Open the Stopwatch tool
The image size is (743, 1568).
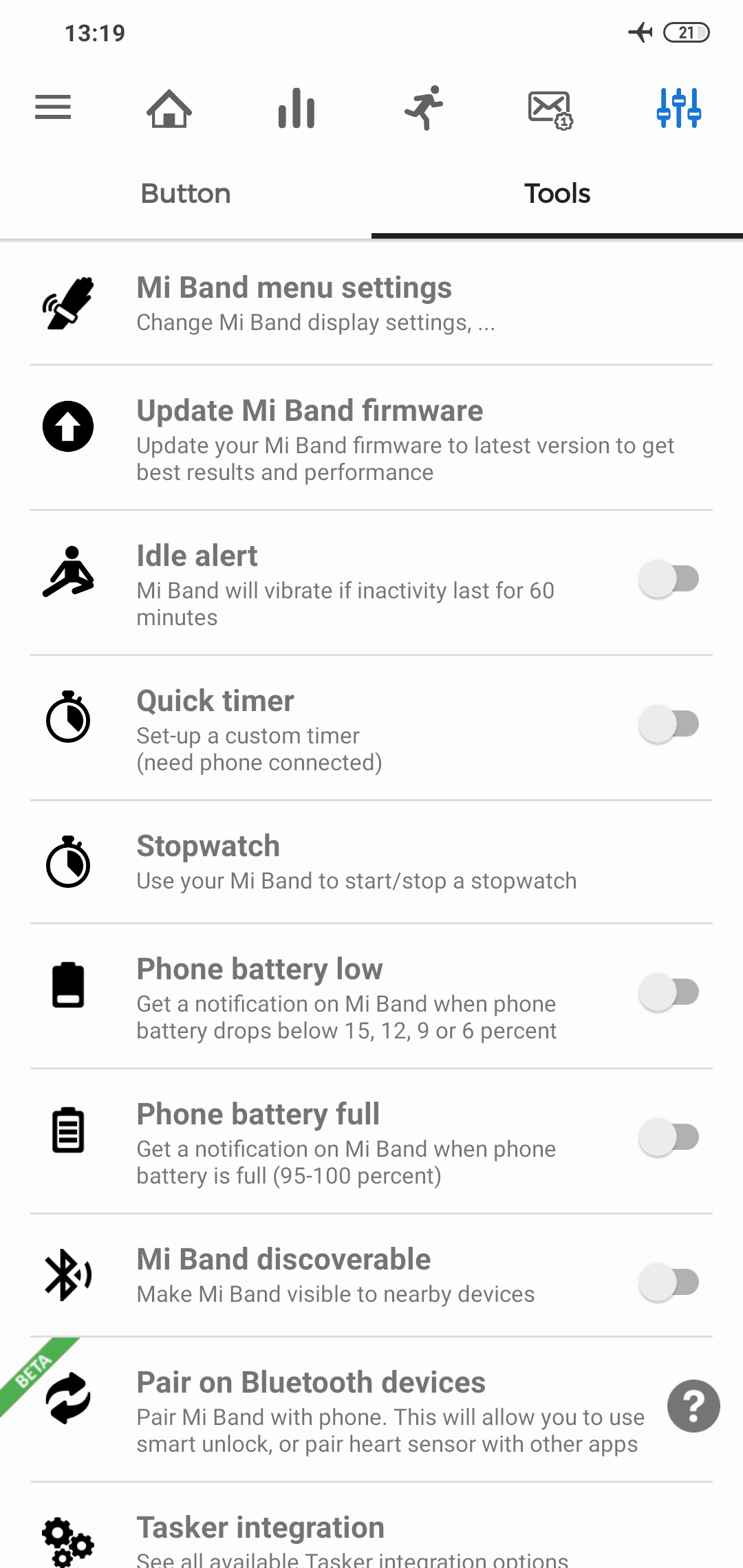371,862
